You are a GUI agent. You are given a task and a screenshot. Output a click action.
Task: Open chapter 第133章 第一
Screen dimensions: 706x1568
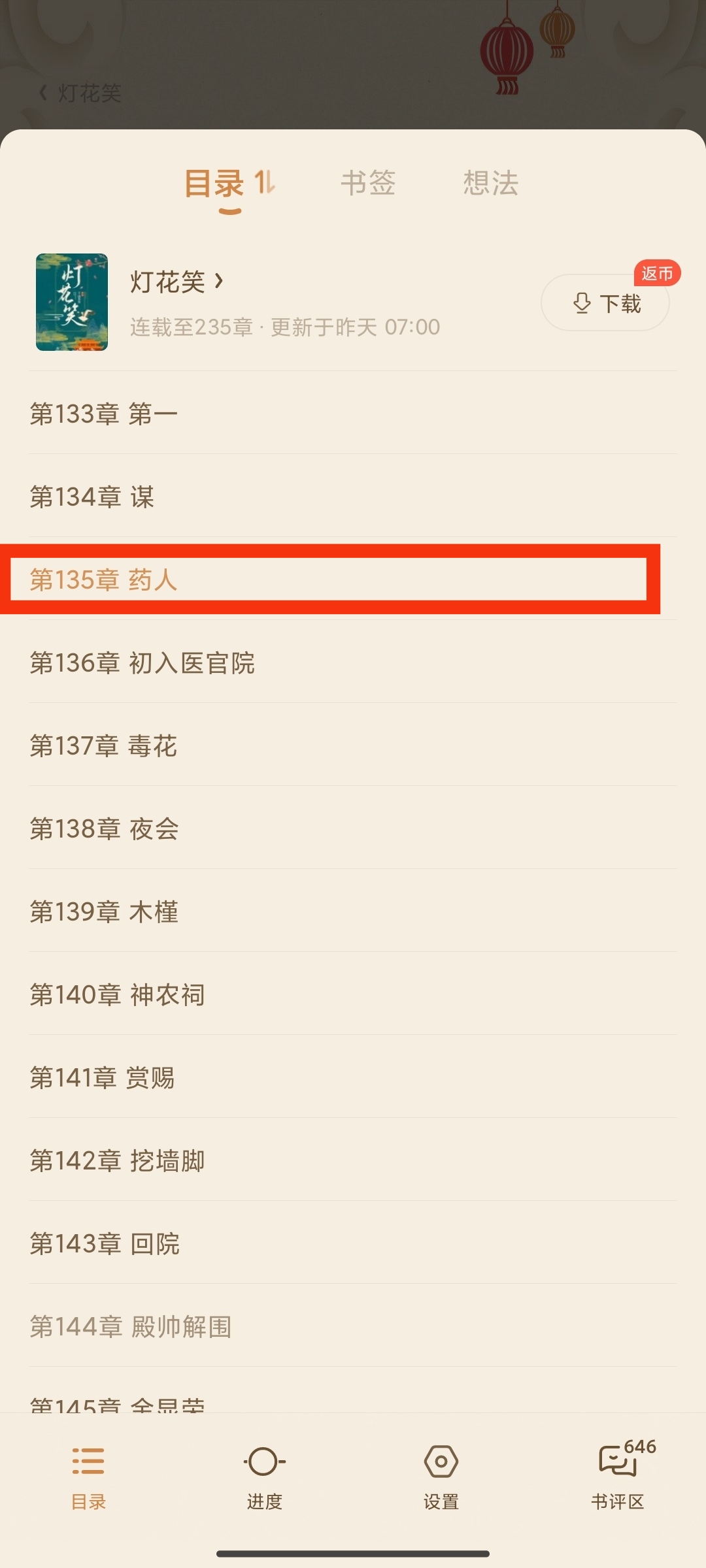[x=353, y=414]
